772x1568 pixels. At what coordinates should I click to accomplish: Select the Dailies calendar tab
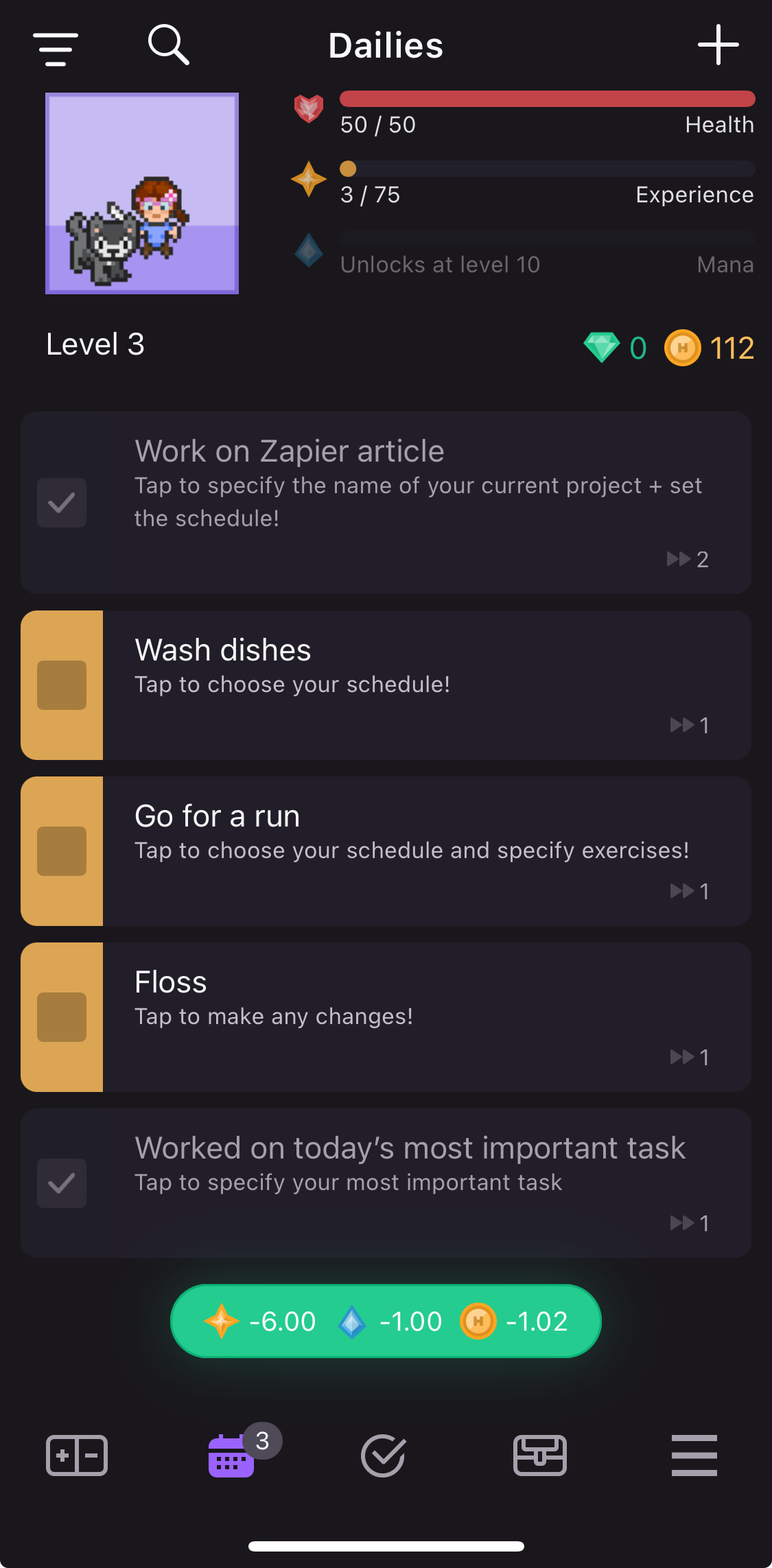click(231, 1455)
